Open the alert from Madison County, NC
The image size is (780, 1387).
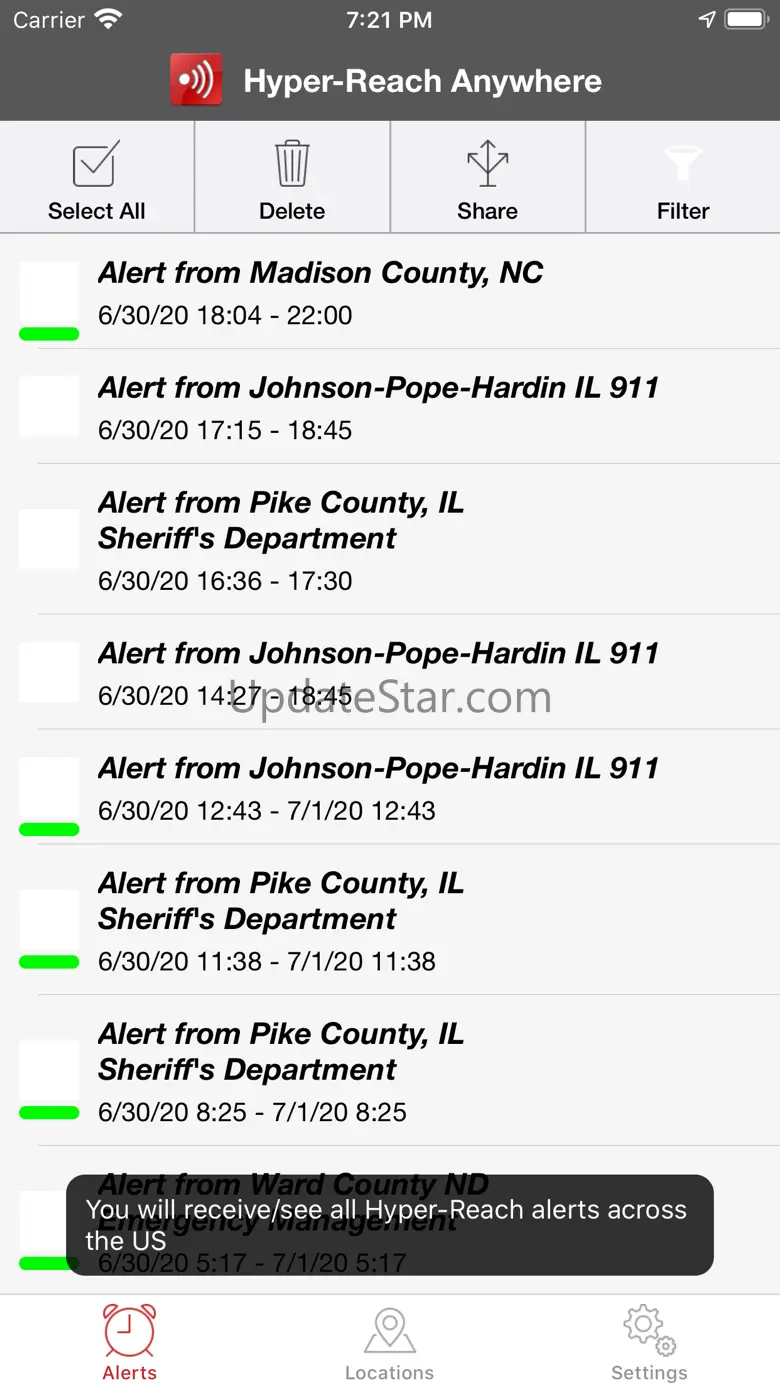tap(400, 292)
